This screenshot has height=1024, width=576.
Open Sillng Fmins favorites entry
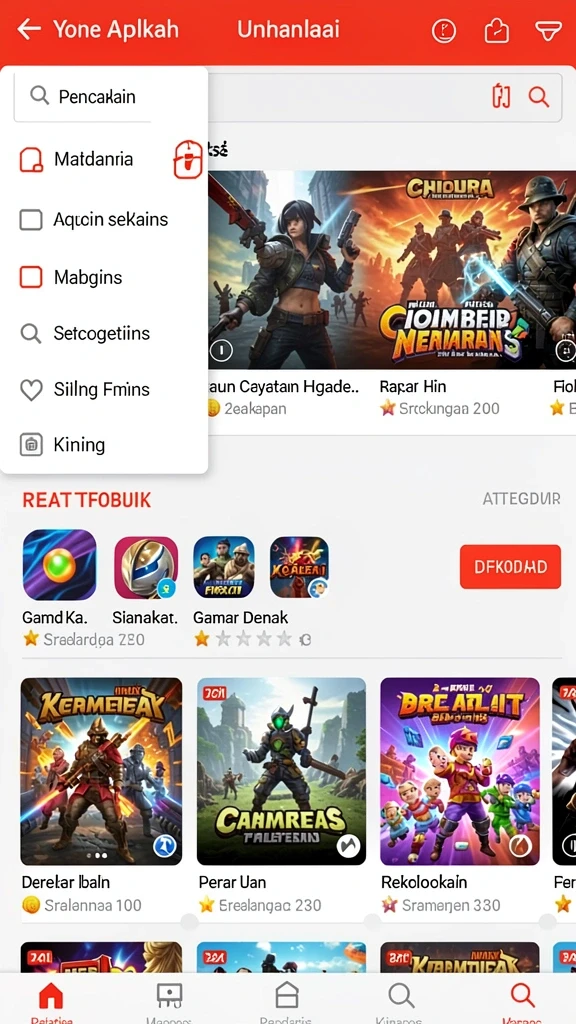[104, 390]
